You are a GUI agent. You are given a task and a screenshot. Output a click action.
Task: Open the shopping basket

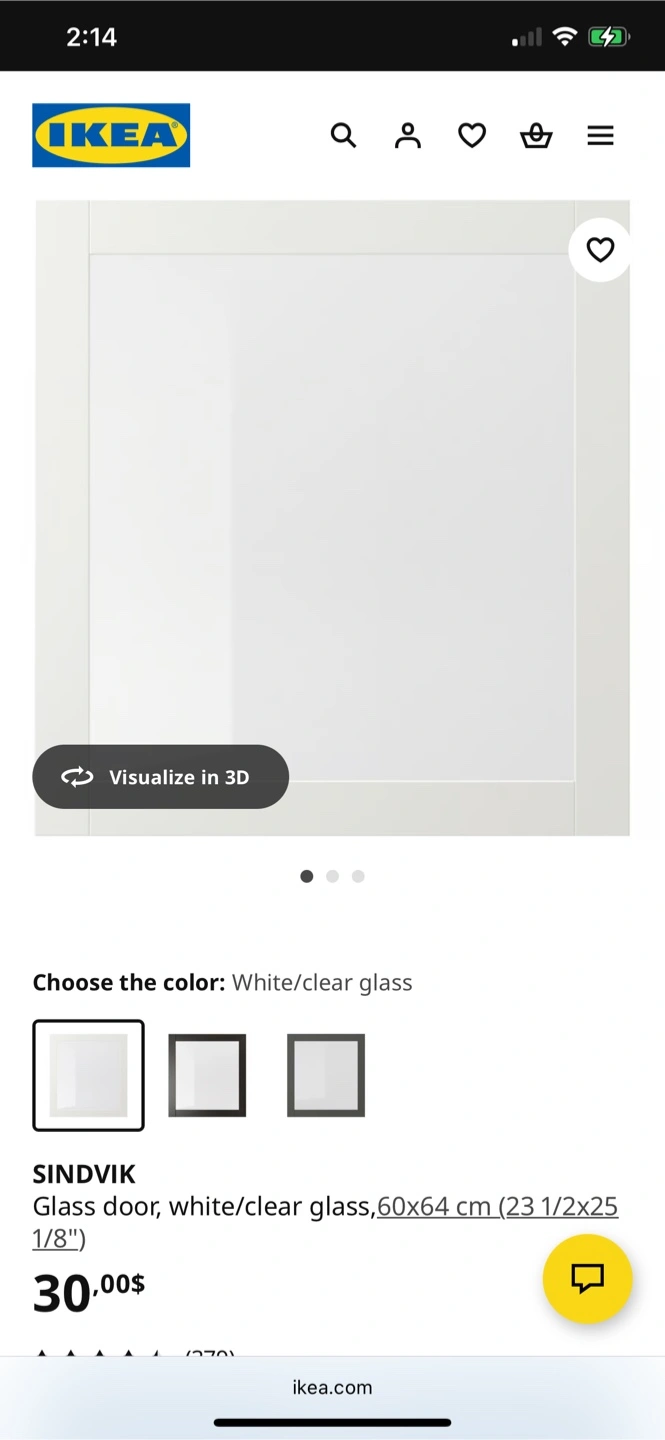(x=536, y=135)
